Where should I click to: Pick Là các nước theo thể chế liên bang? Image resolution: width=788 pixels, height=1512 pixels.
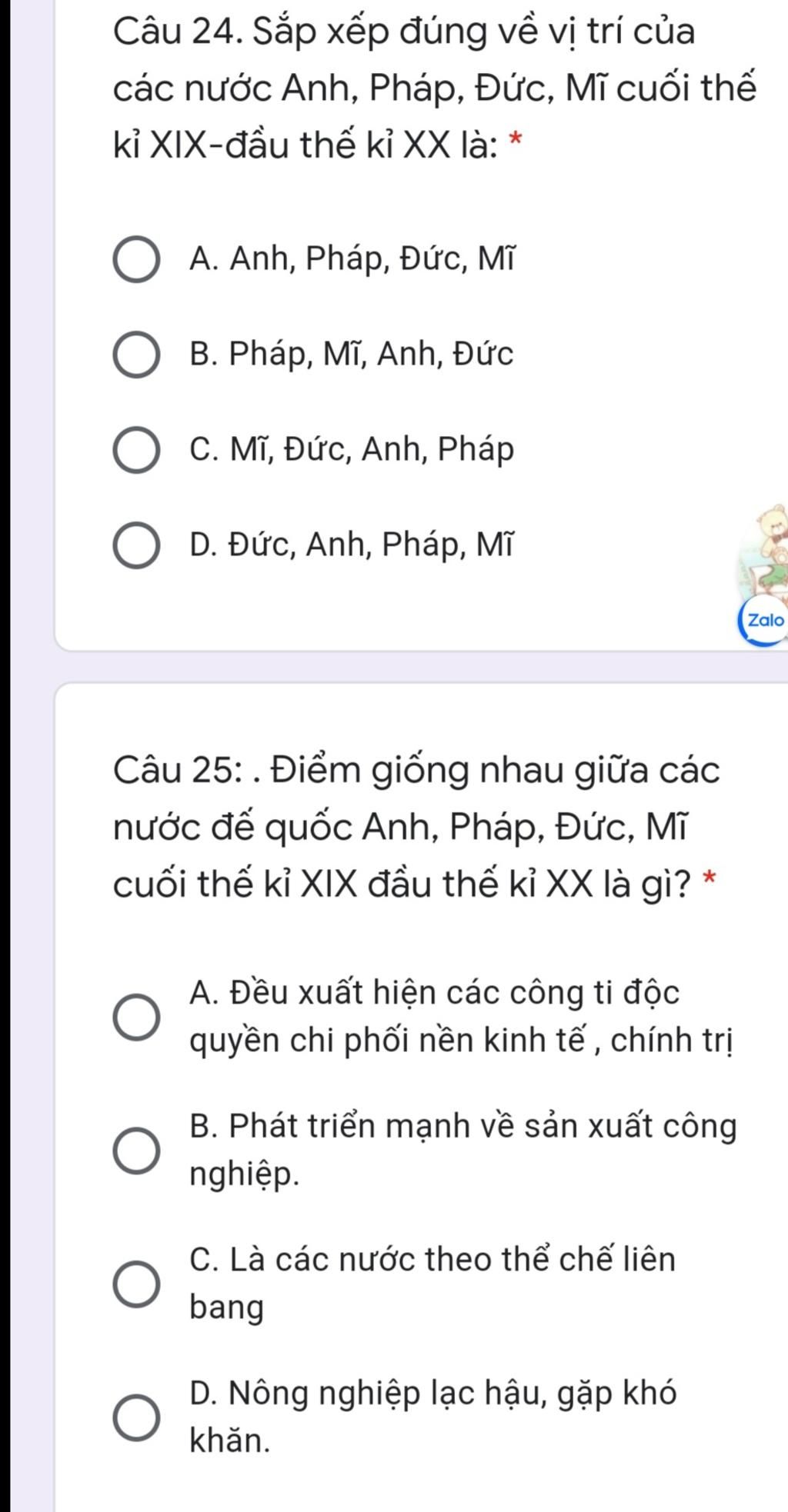137,1284
